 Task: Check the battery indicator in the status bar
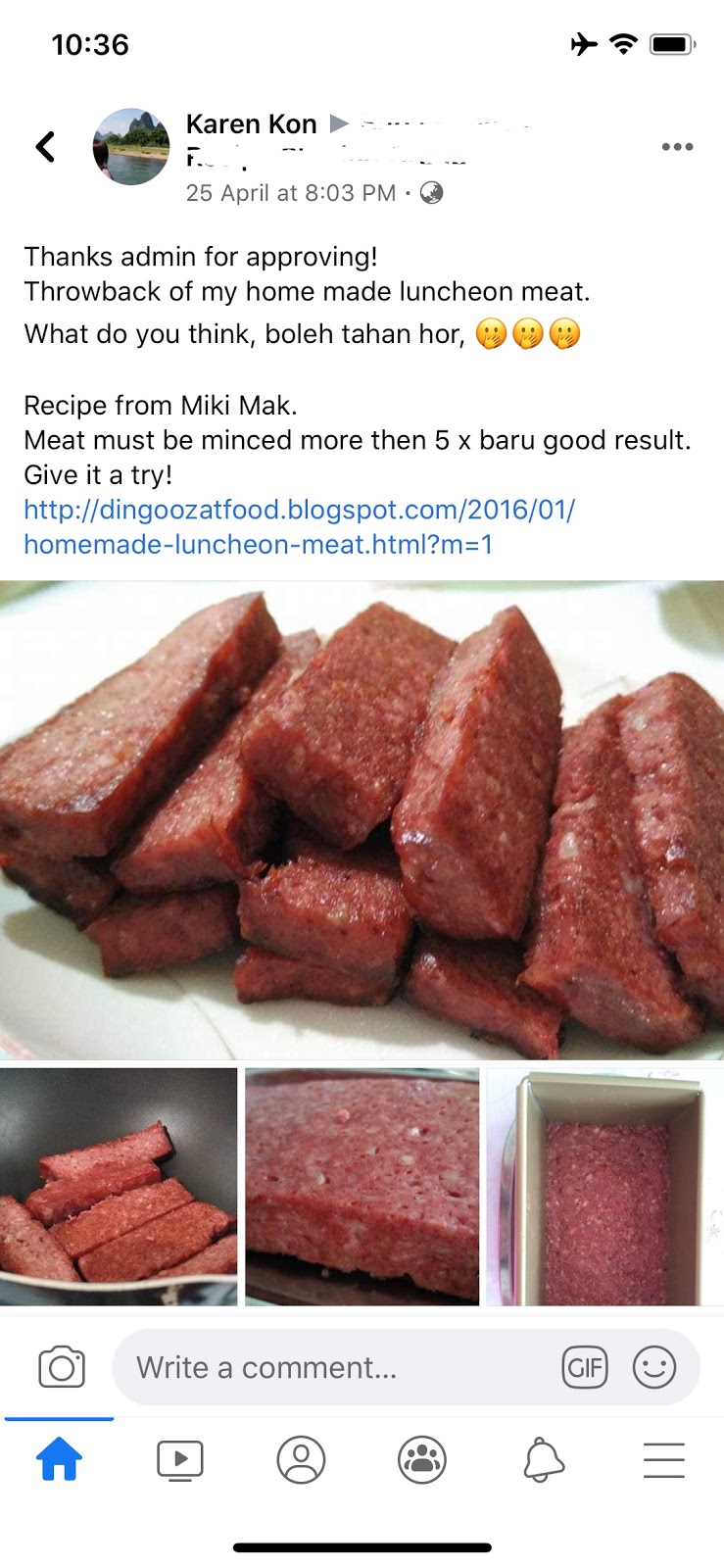pyautogui.click(x=674, y=43)
